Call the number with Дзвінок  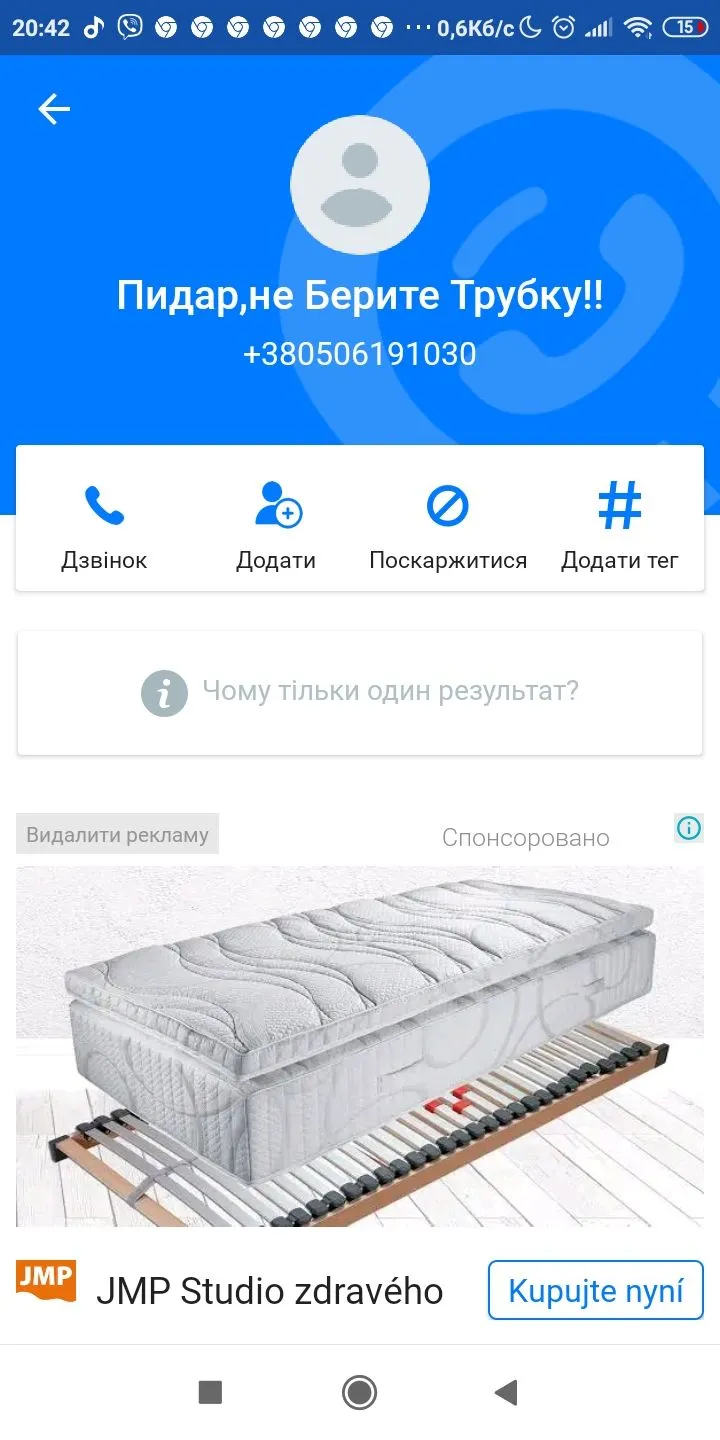pos(104,525)
